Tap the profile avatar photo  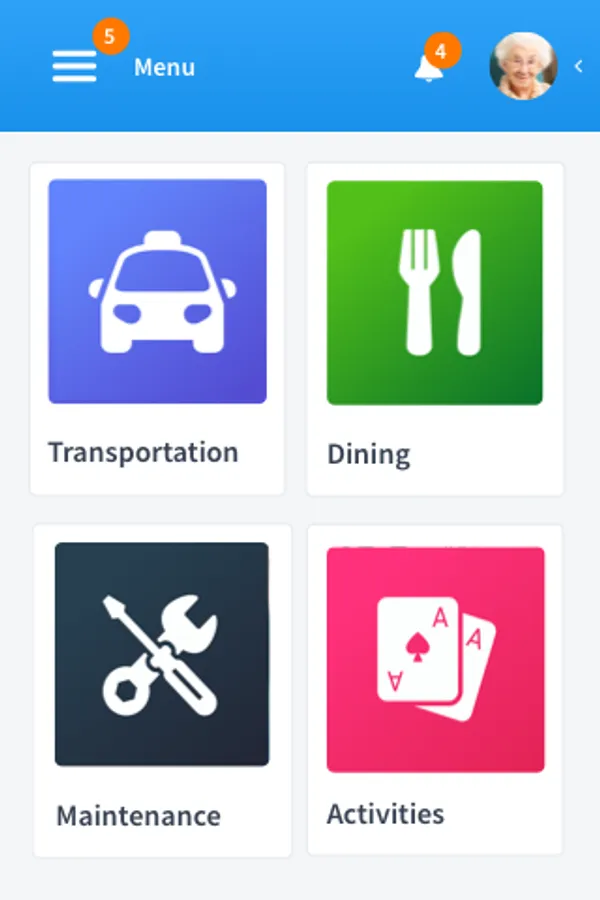(x=523, y=66)
